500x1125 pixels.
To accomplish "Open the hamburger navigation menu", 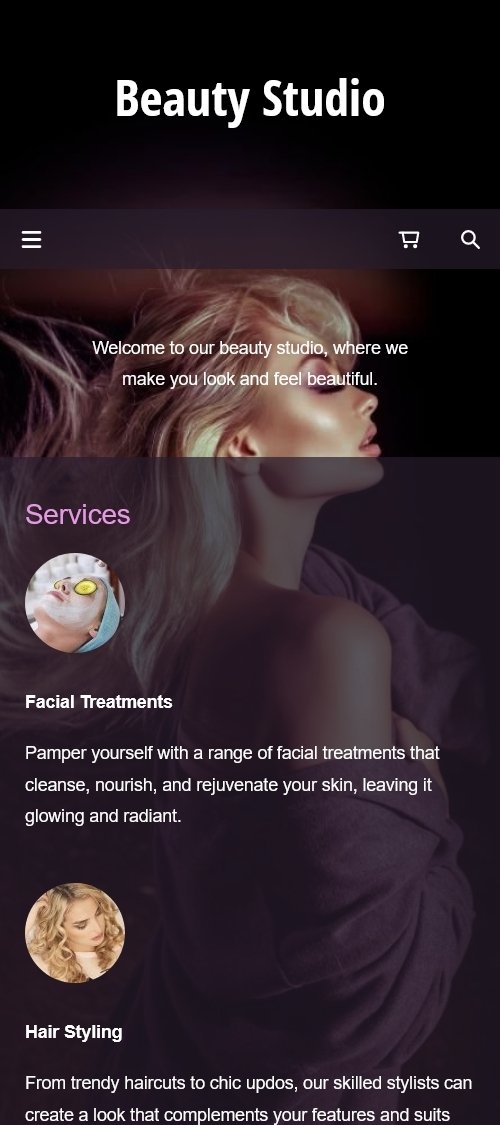I will [32, 240].
